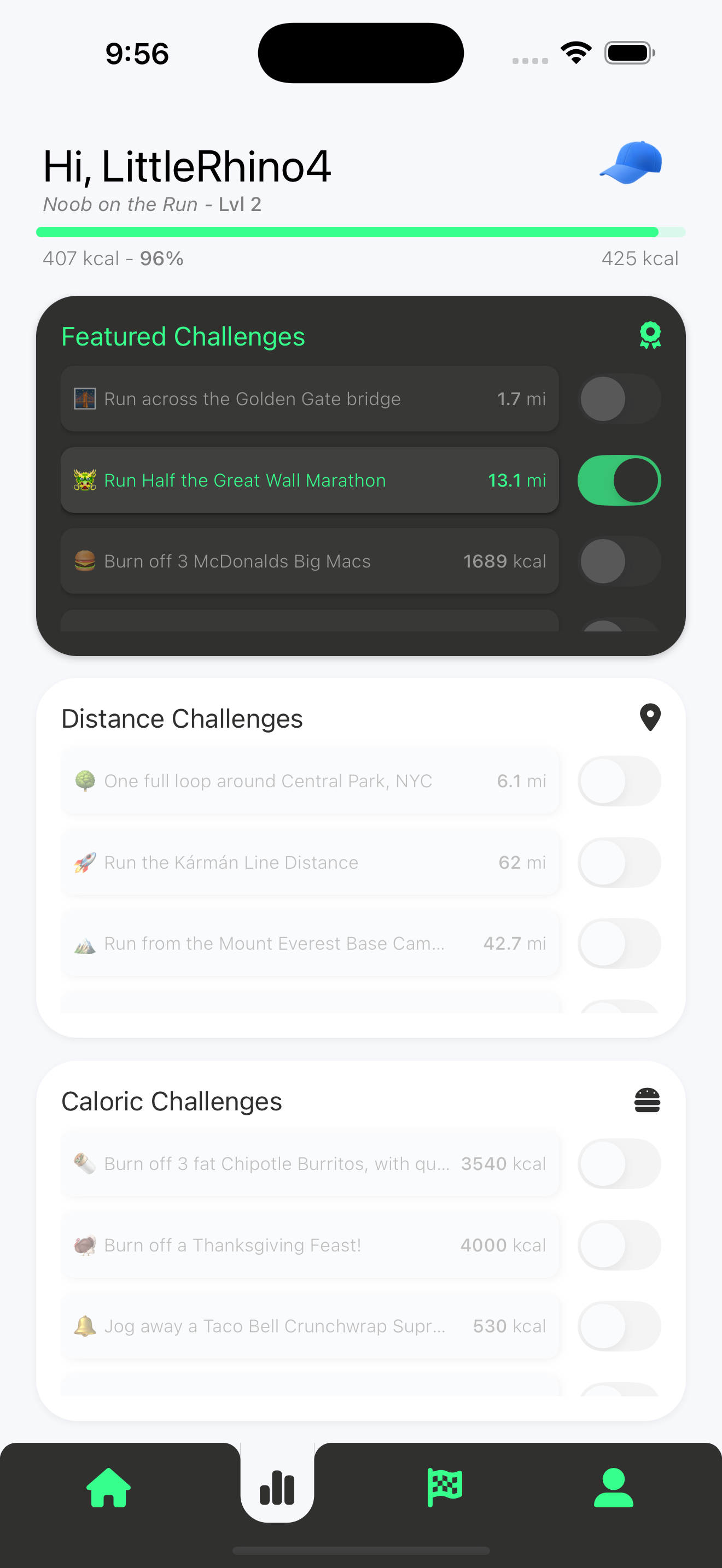
Task: Toggle on the Kármán Line Distance challenge
Action: 619,863
